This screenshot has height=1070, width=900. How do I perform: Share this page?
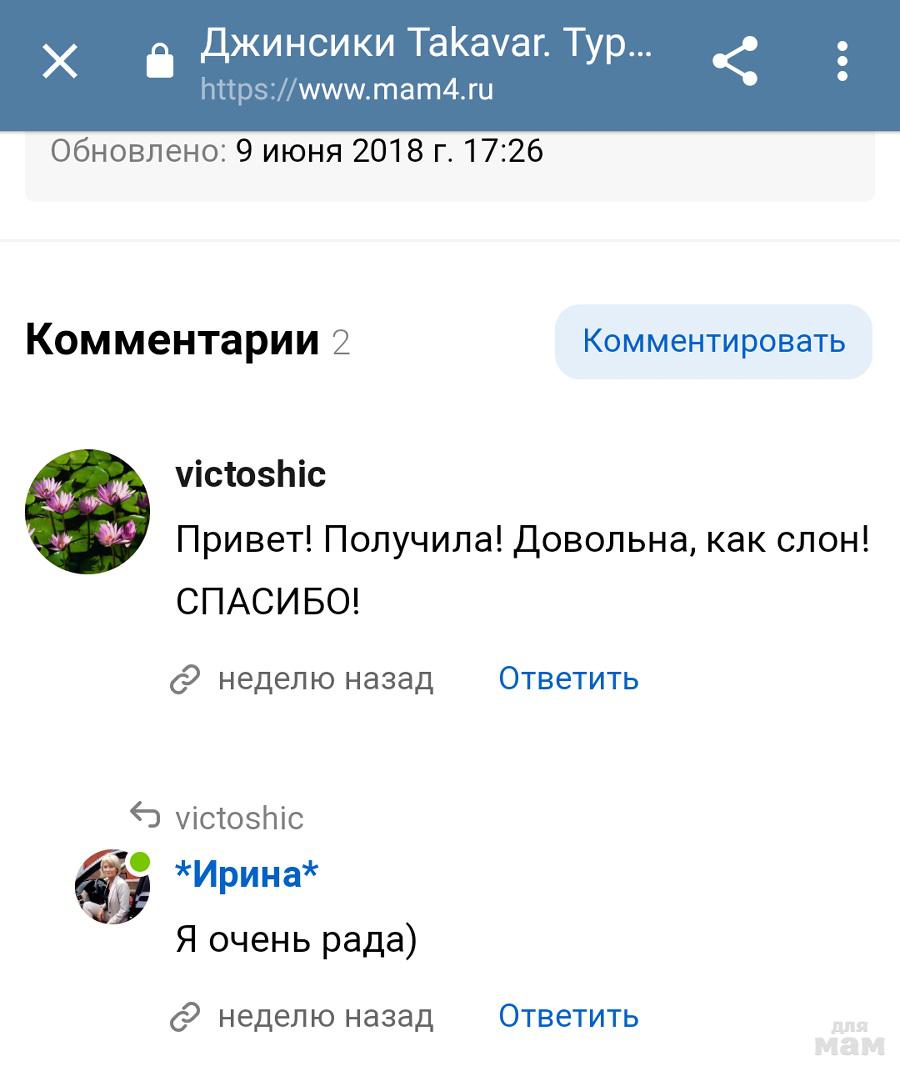point(735,63)
